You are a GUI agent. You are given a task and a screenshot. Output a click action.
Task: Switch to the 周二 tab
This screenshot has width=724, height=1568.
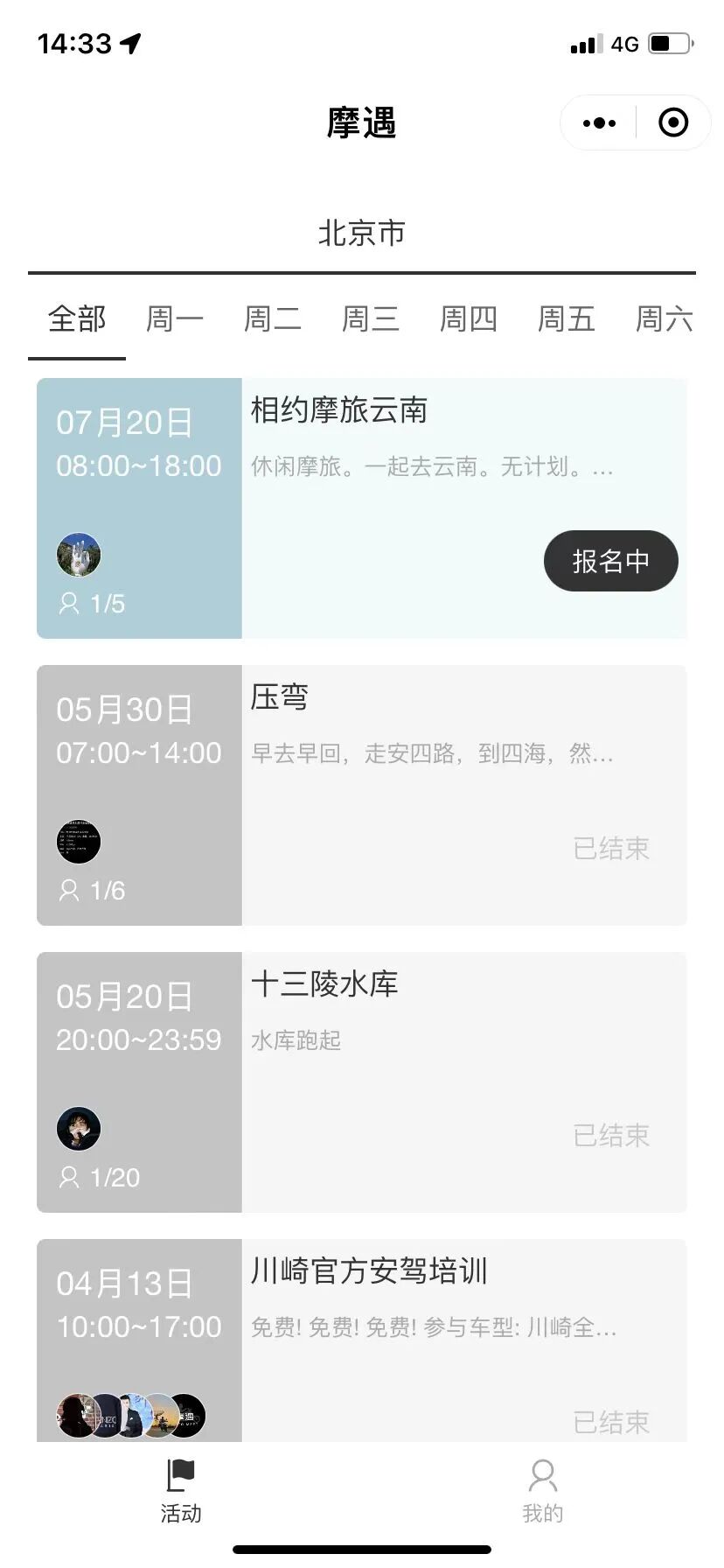point(273,319)
